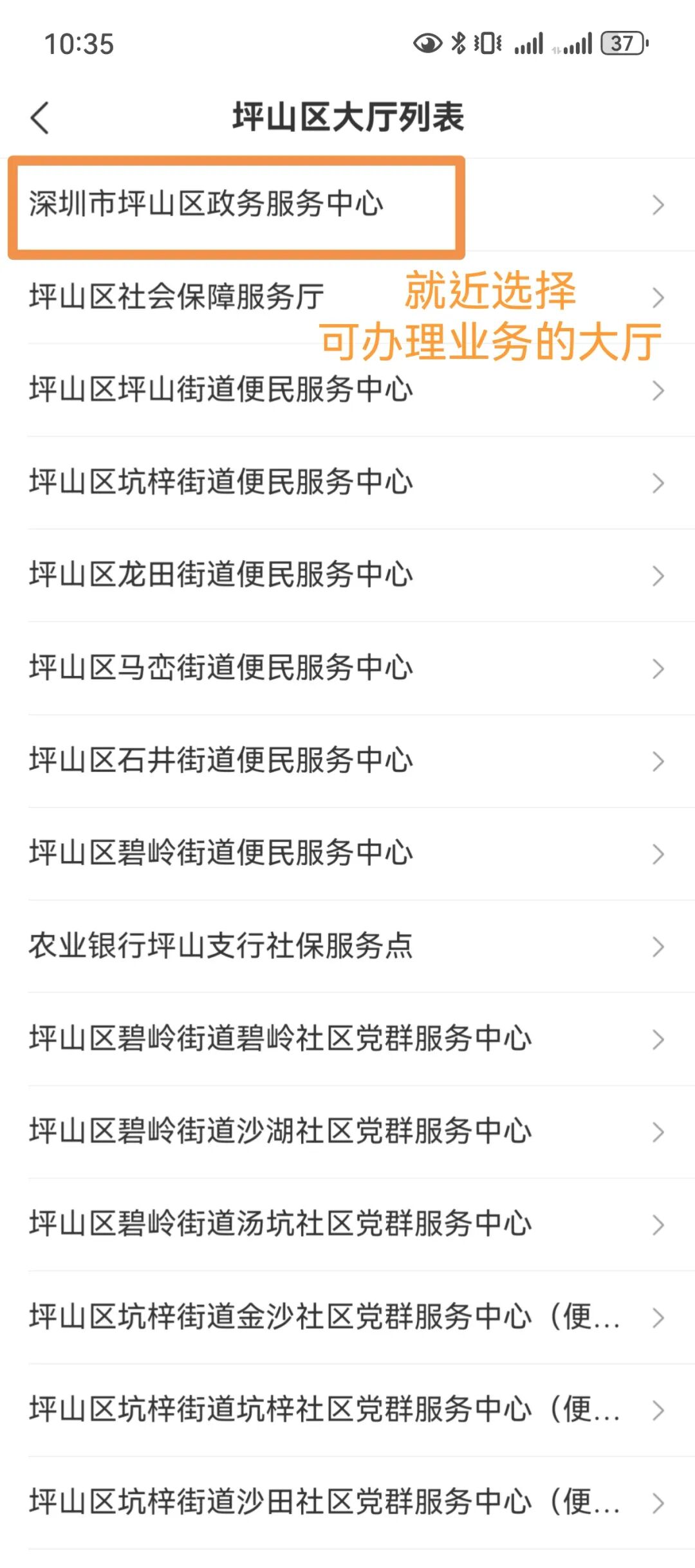Open 坑梓街道沙田社区党群服务中心

tap(347, 1502)
